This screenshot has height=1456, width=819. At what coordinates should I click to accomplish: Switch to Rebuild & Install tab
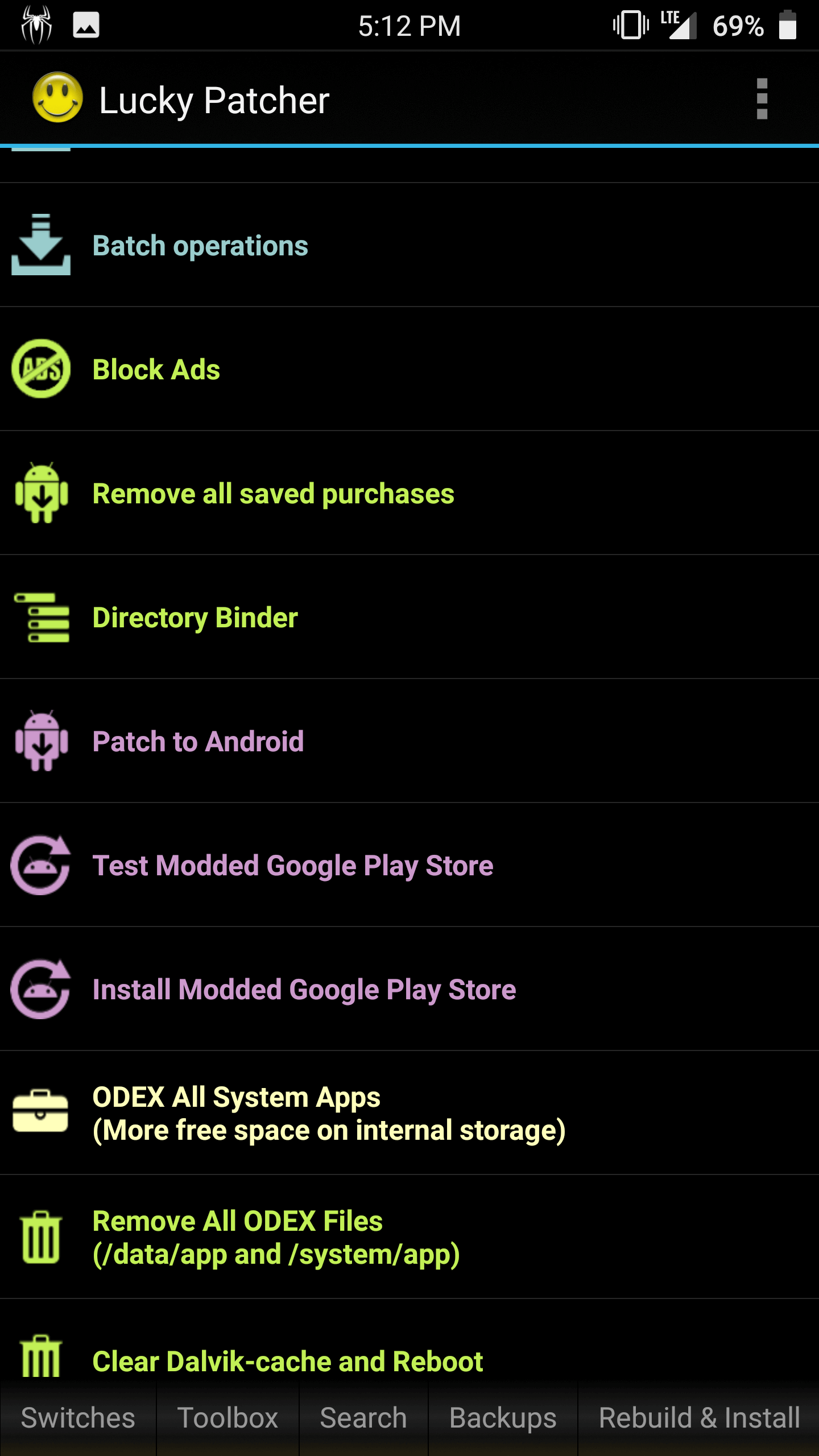pyautogui.click(x=699, y=1418)
